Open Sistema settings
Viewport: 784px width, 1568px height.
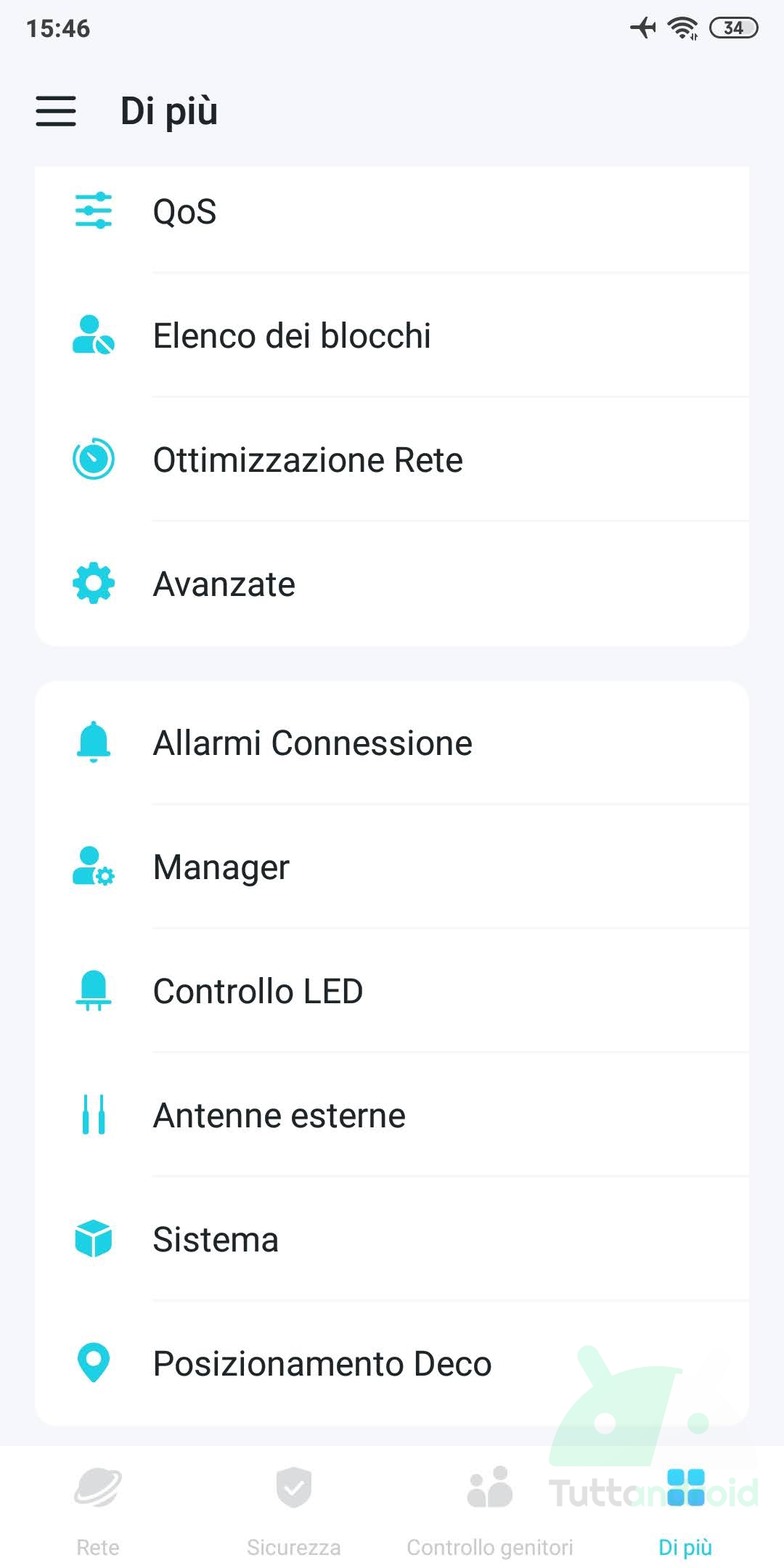392,1239
